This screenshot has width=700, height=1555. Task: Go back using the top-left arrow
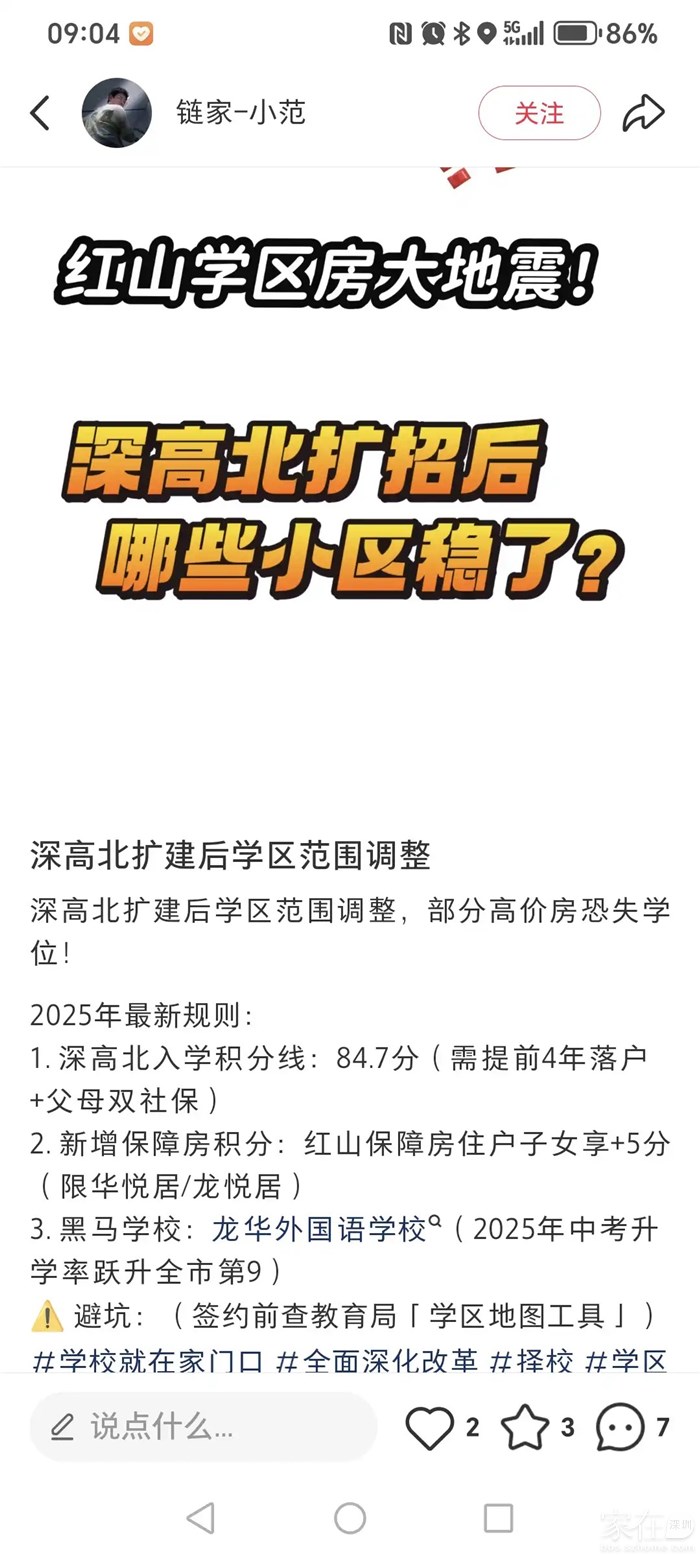(40, 113)
